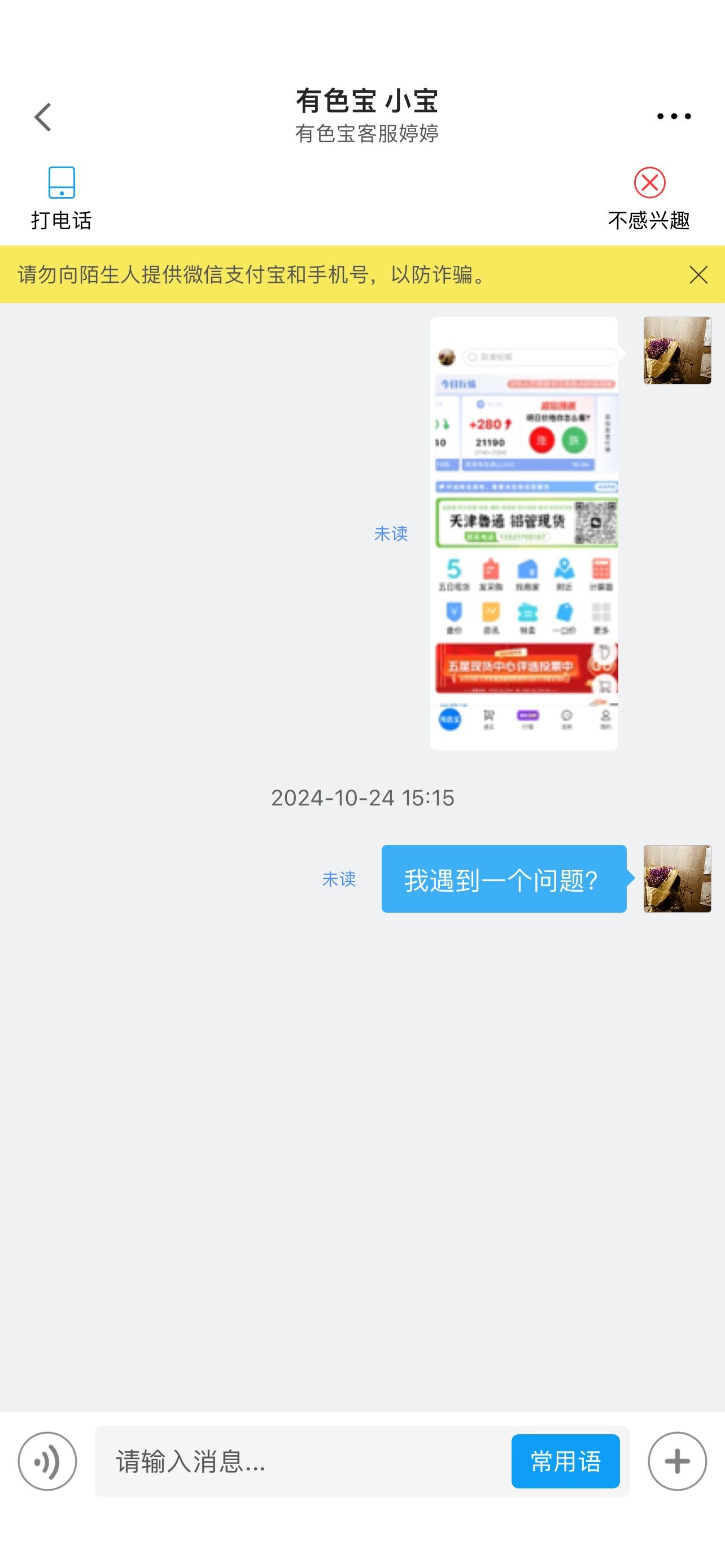Screen dimensions: 725x1568
Task: Open the three-dot overflow menu
Action: (x=674, y=116)
